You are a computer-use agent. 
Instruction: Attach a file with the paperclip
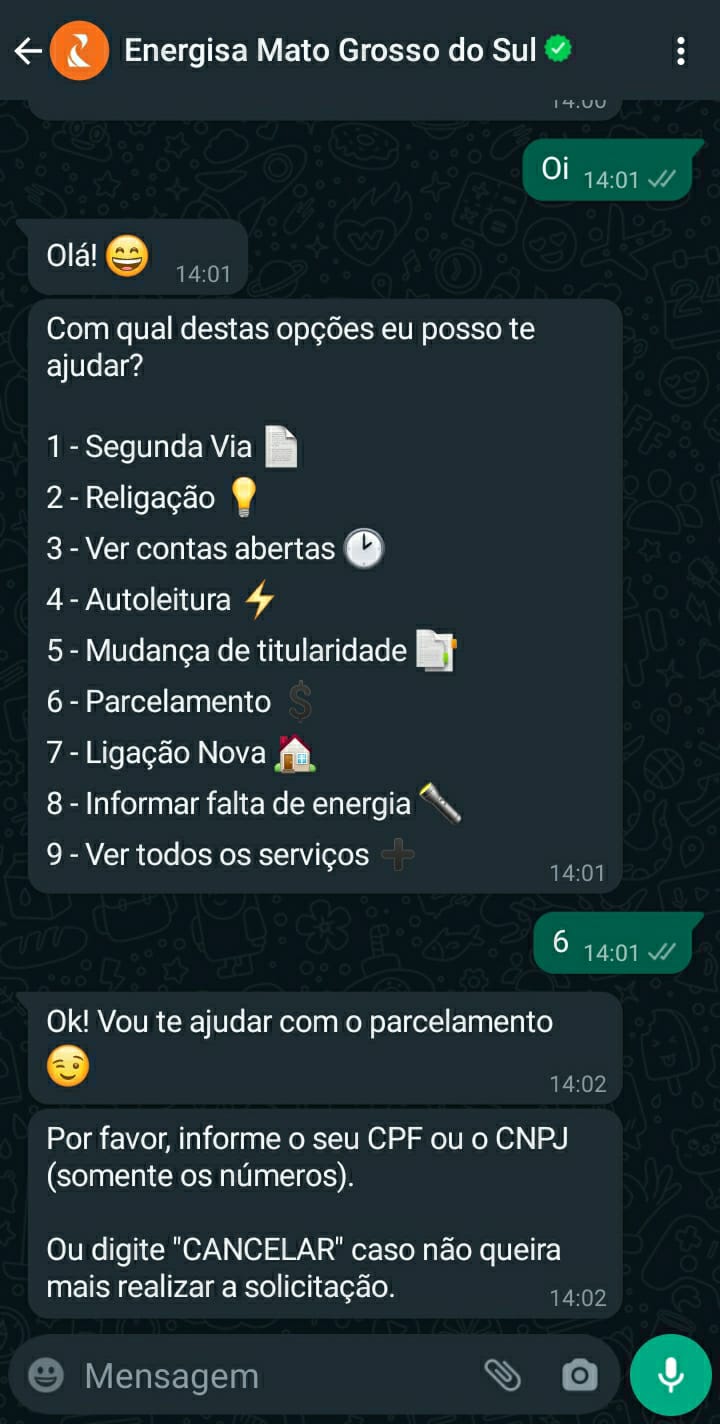502,1375
